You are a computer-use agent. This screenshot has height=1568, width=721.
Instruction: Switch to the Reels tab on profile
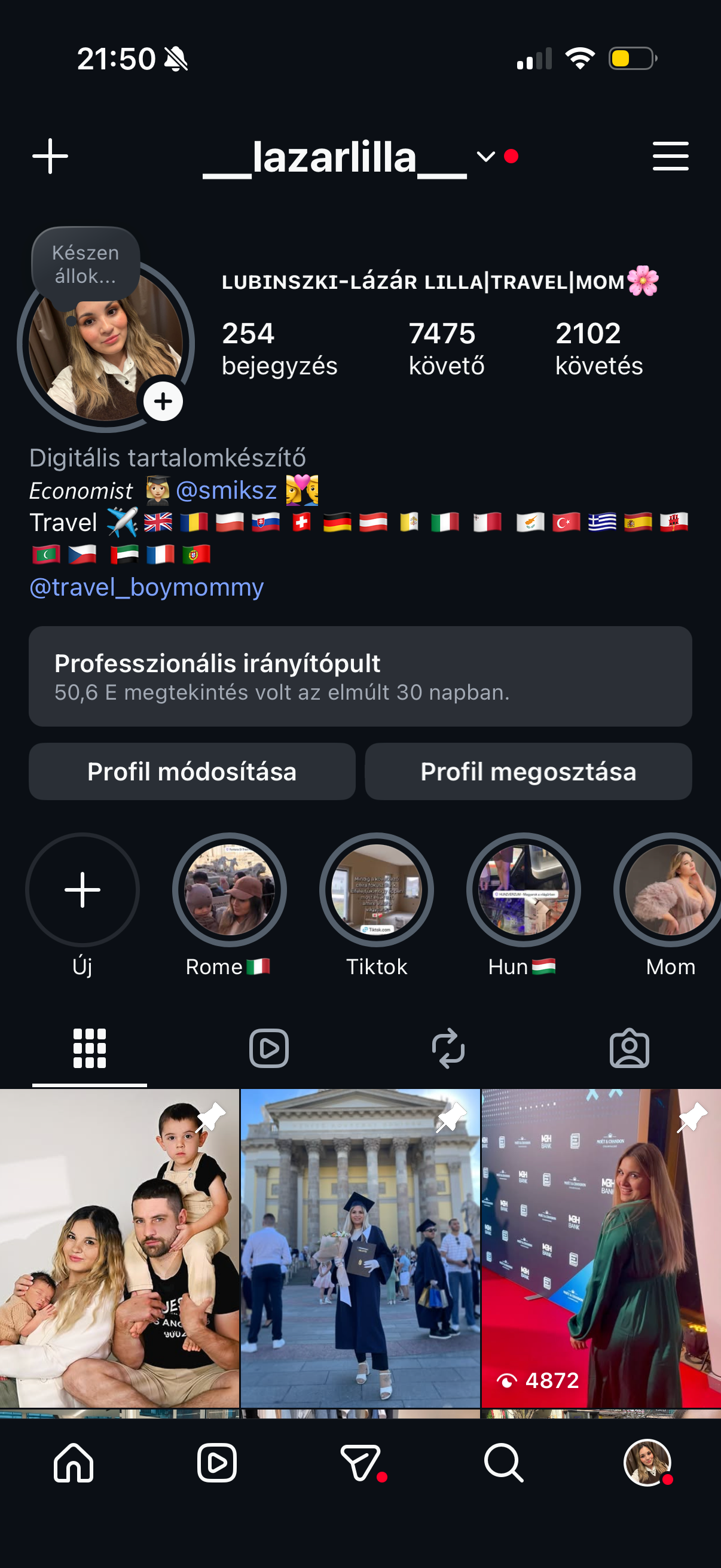click(269, 1048)
